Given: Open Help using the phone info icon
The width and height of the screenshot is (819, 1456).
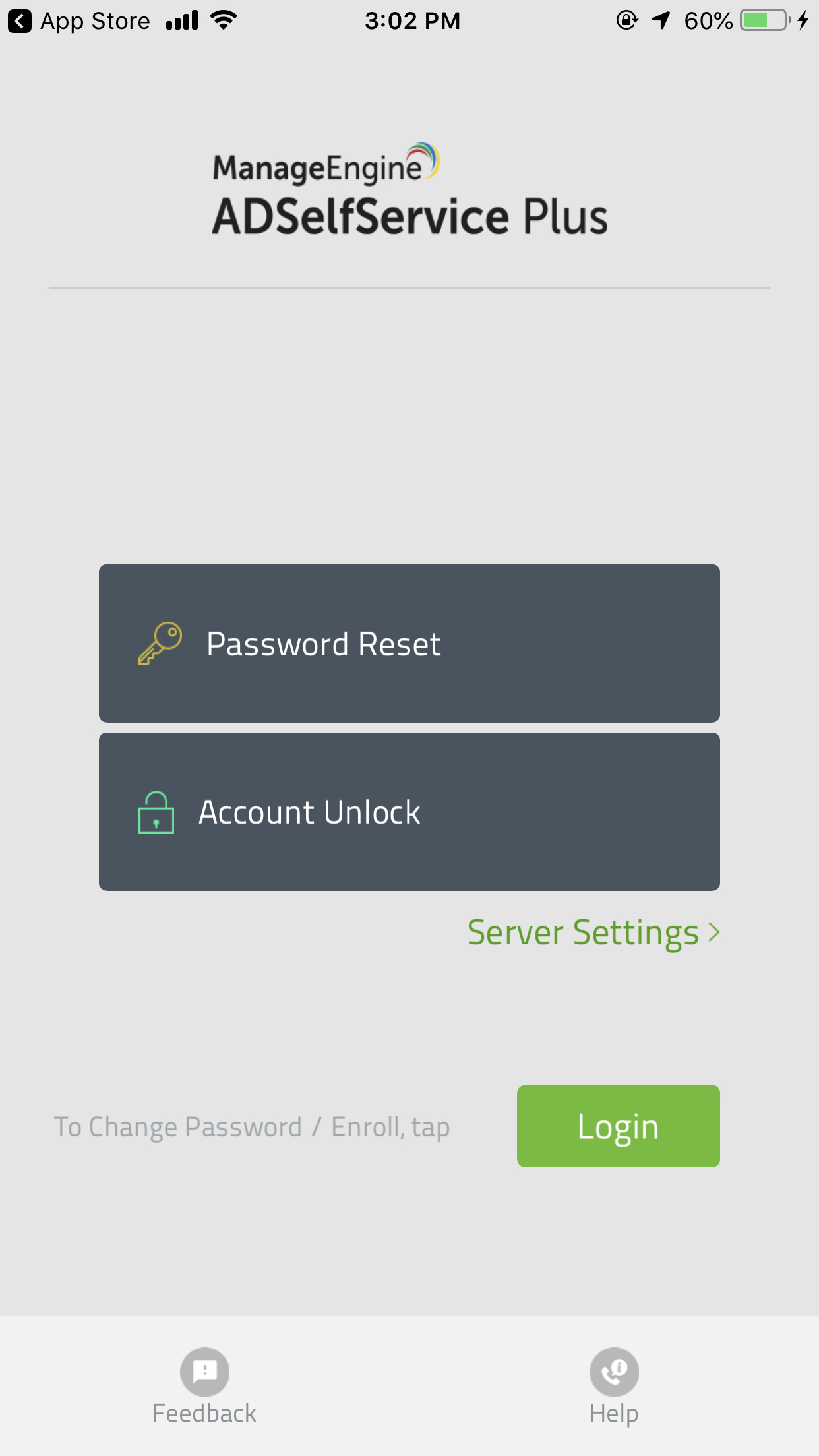Looking at the screenshot, I should click(x=613, y=1372).
